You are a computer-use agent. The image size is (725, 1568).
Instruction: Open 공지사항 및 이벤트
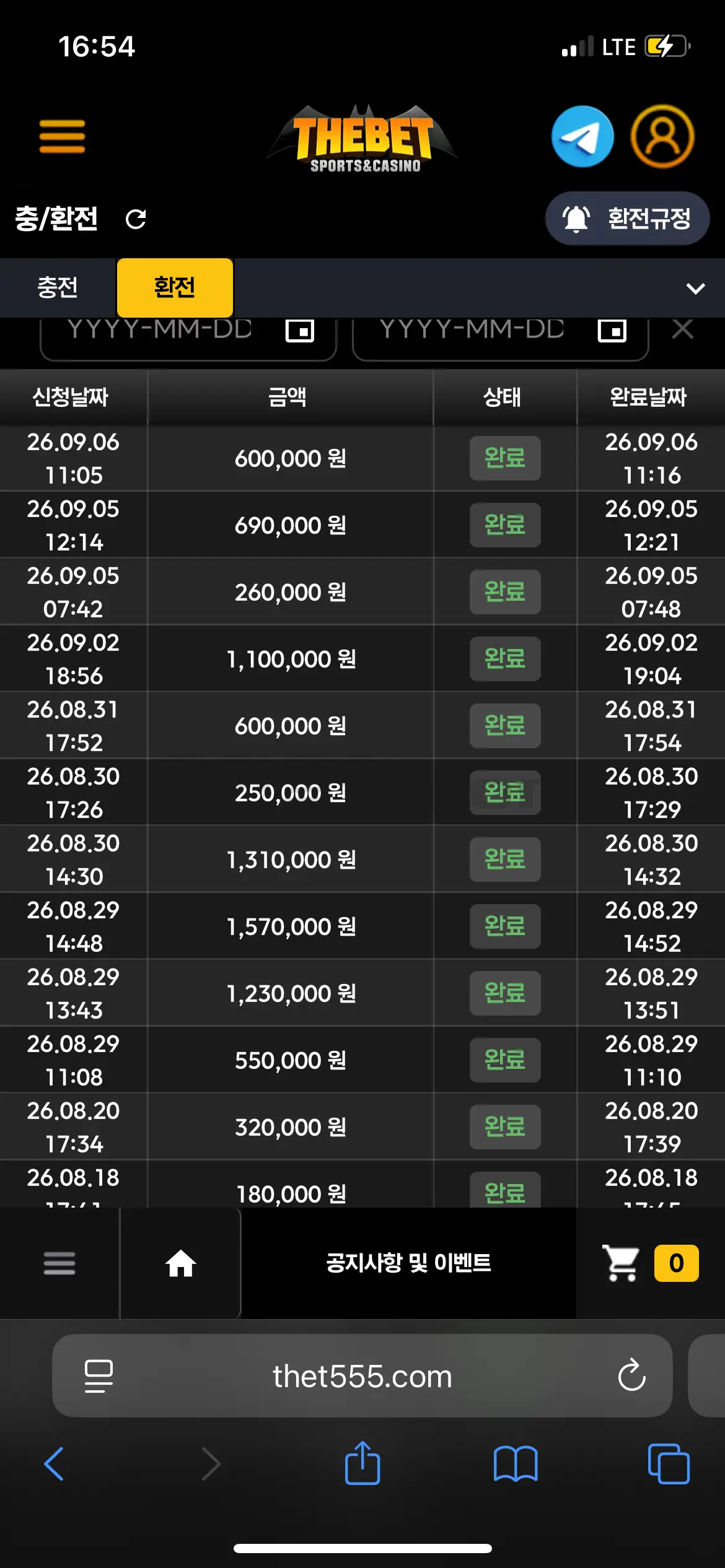point(408,1263)
